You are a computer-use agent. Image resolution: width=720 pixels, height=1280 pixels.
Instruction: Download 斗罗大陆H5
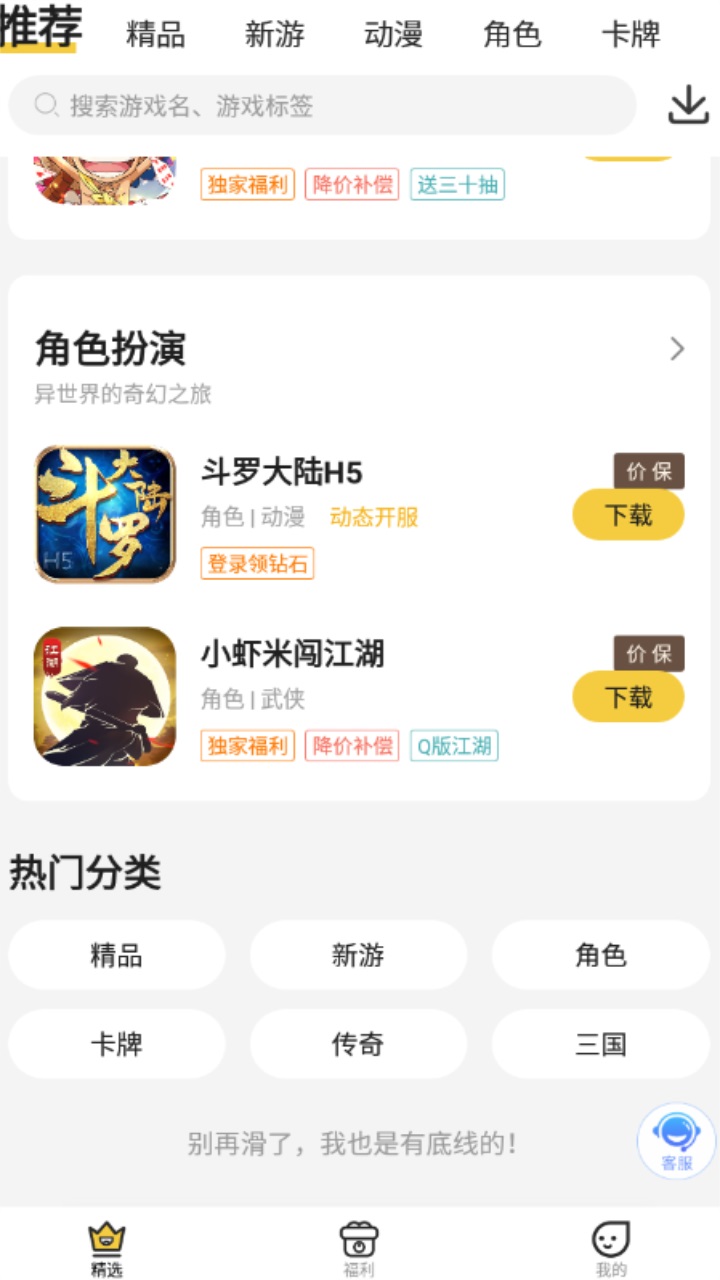(x=628, y=514)
